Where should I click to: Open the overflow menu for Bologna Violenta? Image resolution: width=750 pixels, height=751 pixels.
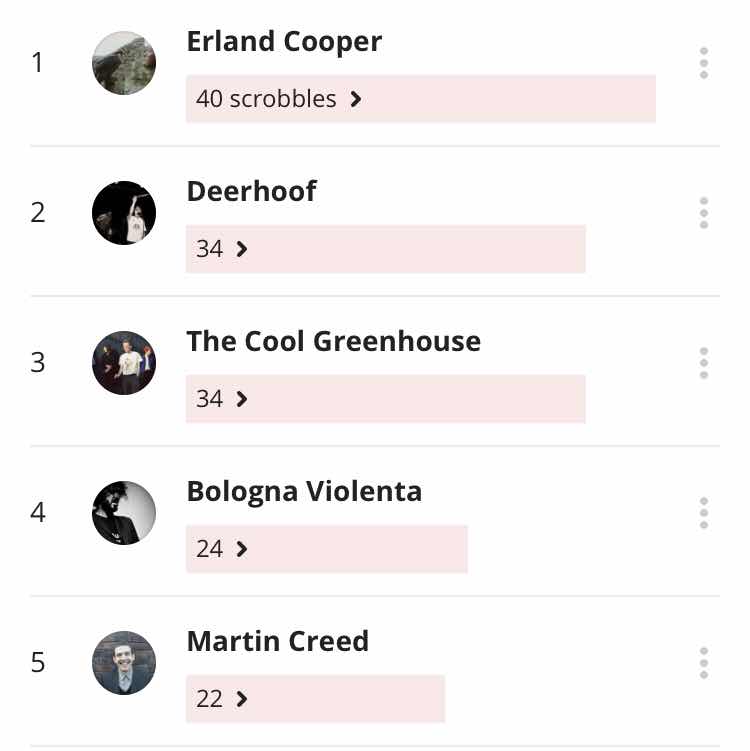704,513
